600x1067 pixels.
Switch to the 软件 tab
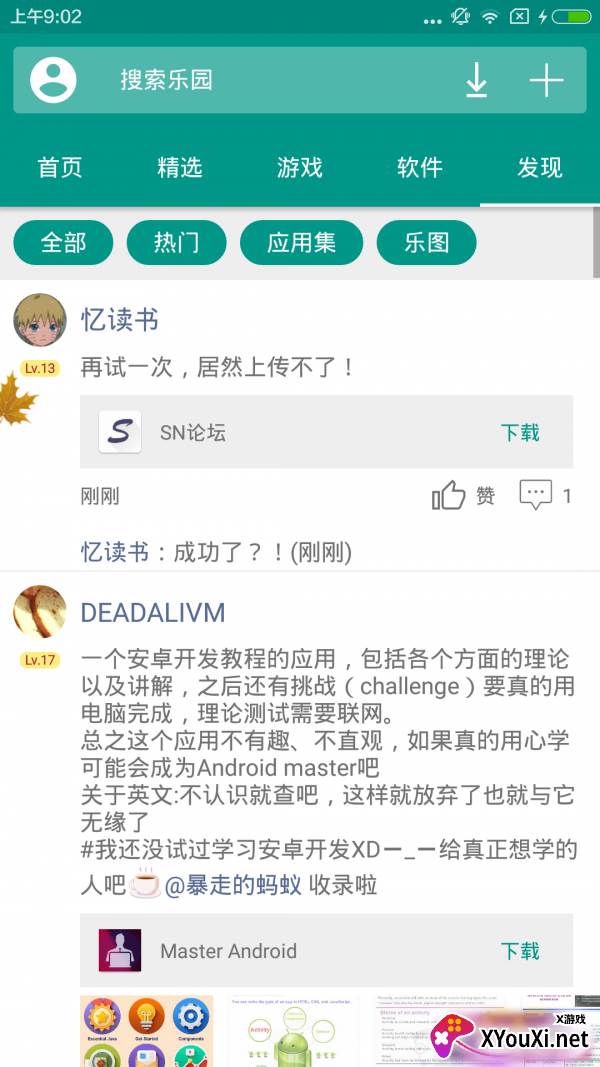pos(419,168)
